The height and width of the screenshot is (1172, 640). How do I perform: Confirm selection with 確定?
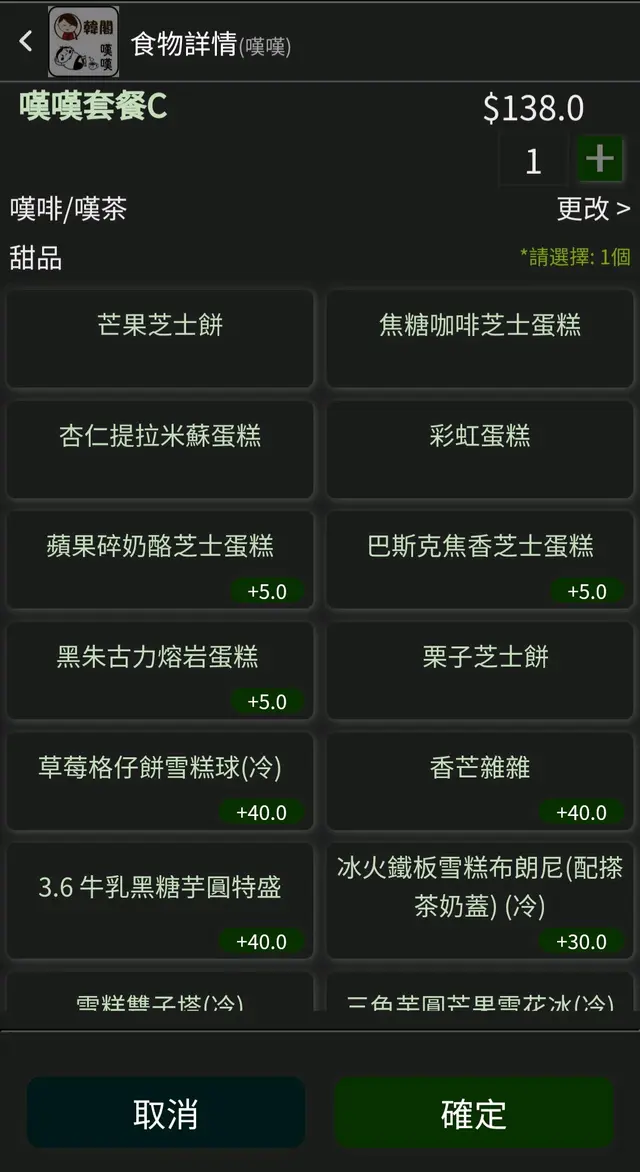(474, 1113)
